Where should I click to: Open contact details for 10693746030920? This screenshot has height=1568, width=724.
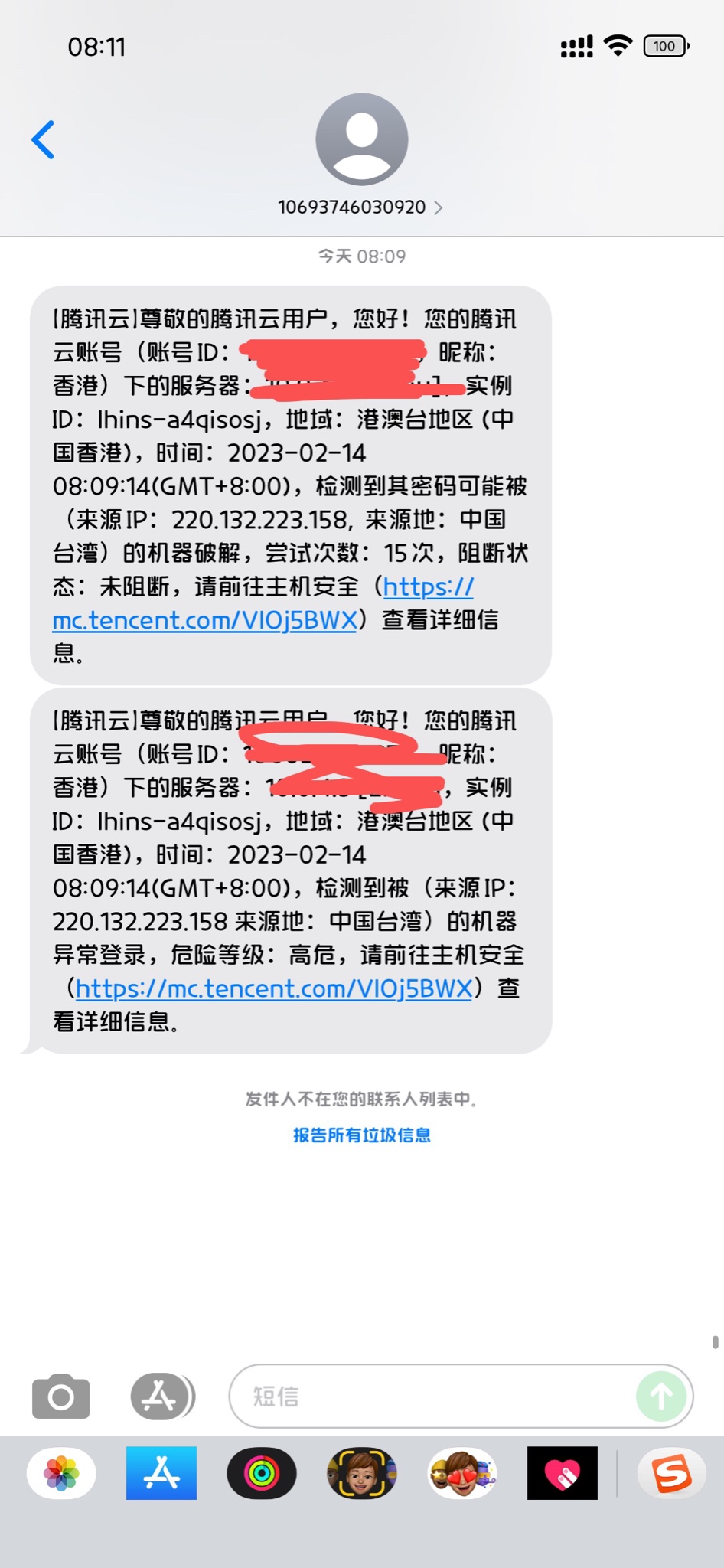(360, 207)
